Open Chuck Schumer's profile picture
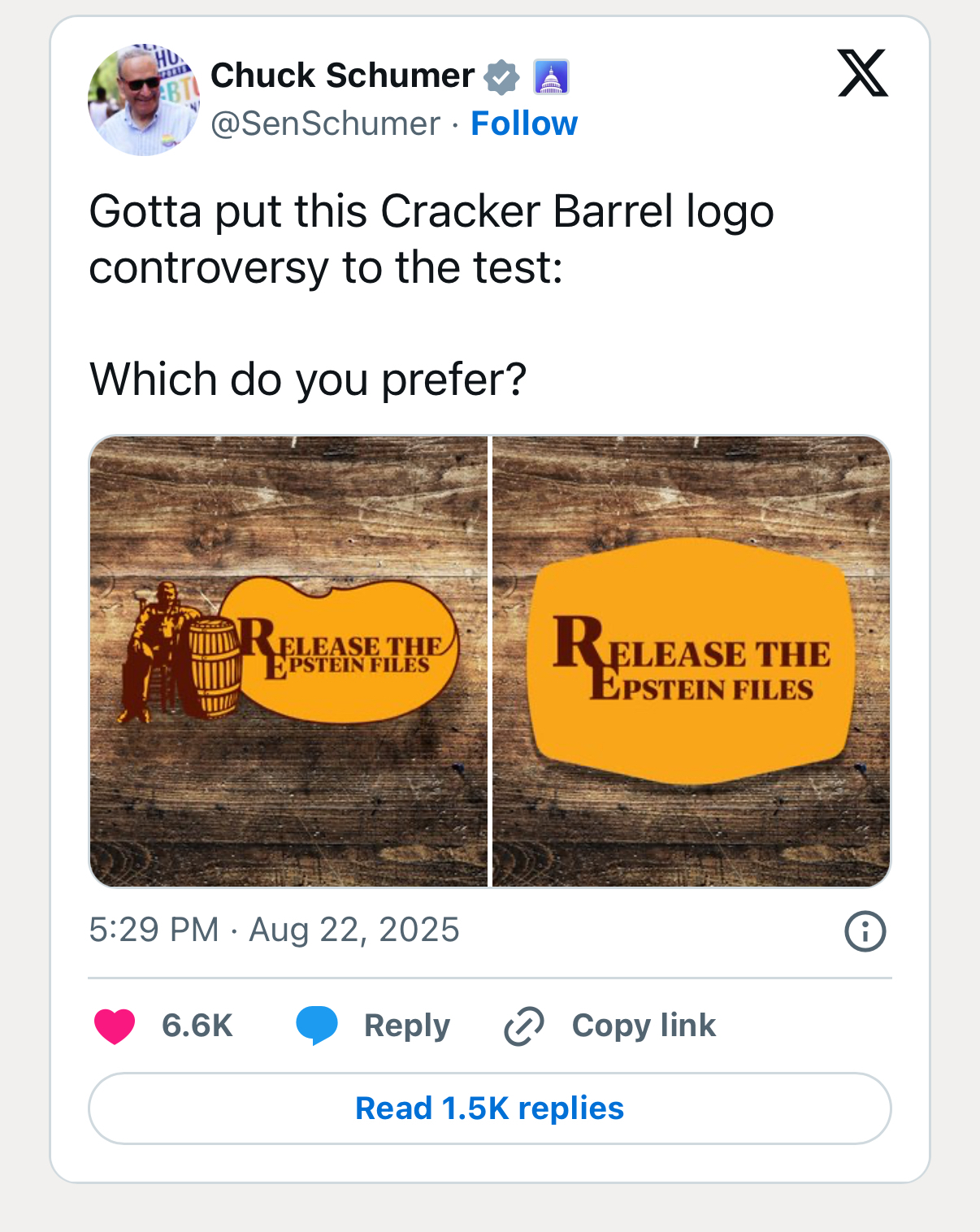Viewport: 980px width, 1232px height. (x=143, y=100)
